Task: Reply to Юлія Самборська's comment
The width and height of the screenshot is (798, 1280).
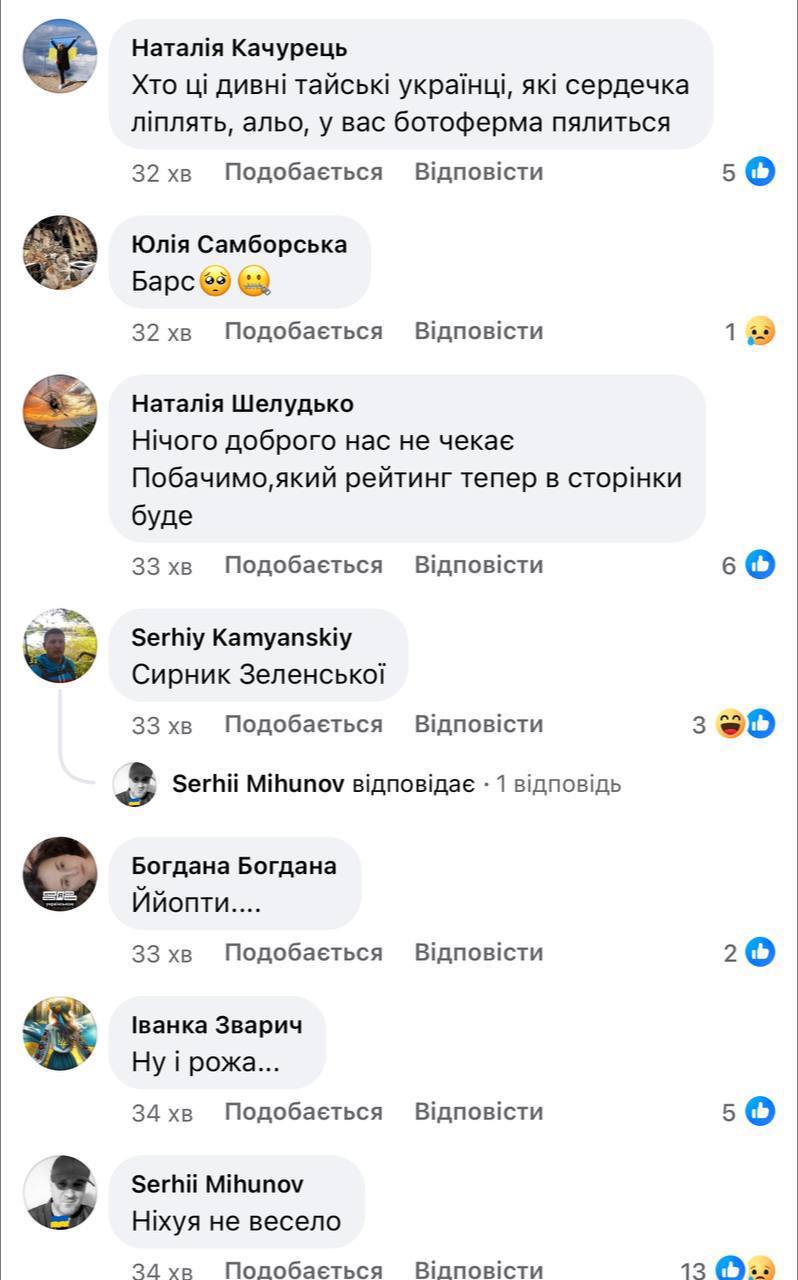Action: (478, 331)
